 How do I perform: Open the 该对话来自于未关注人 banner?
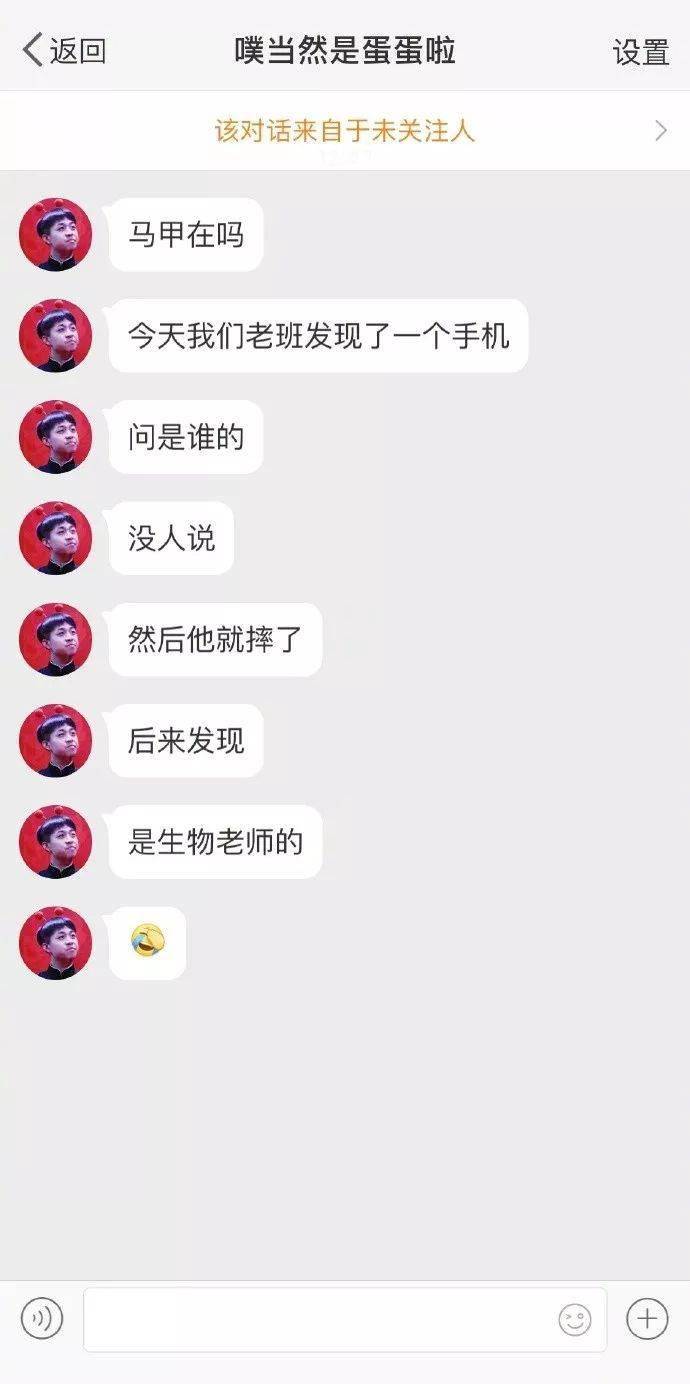point(345,131)
